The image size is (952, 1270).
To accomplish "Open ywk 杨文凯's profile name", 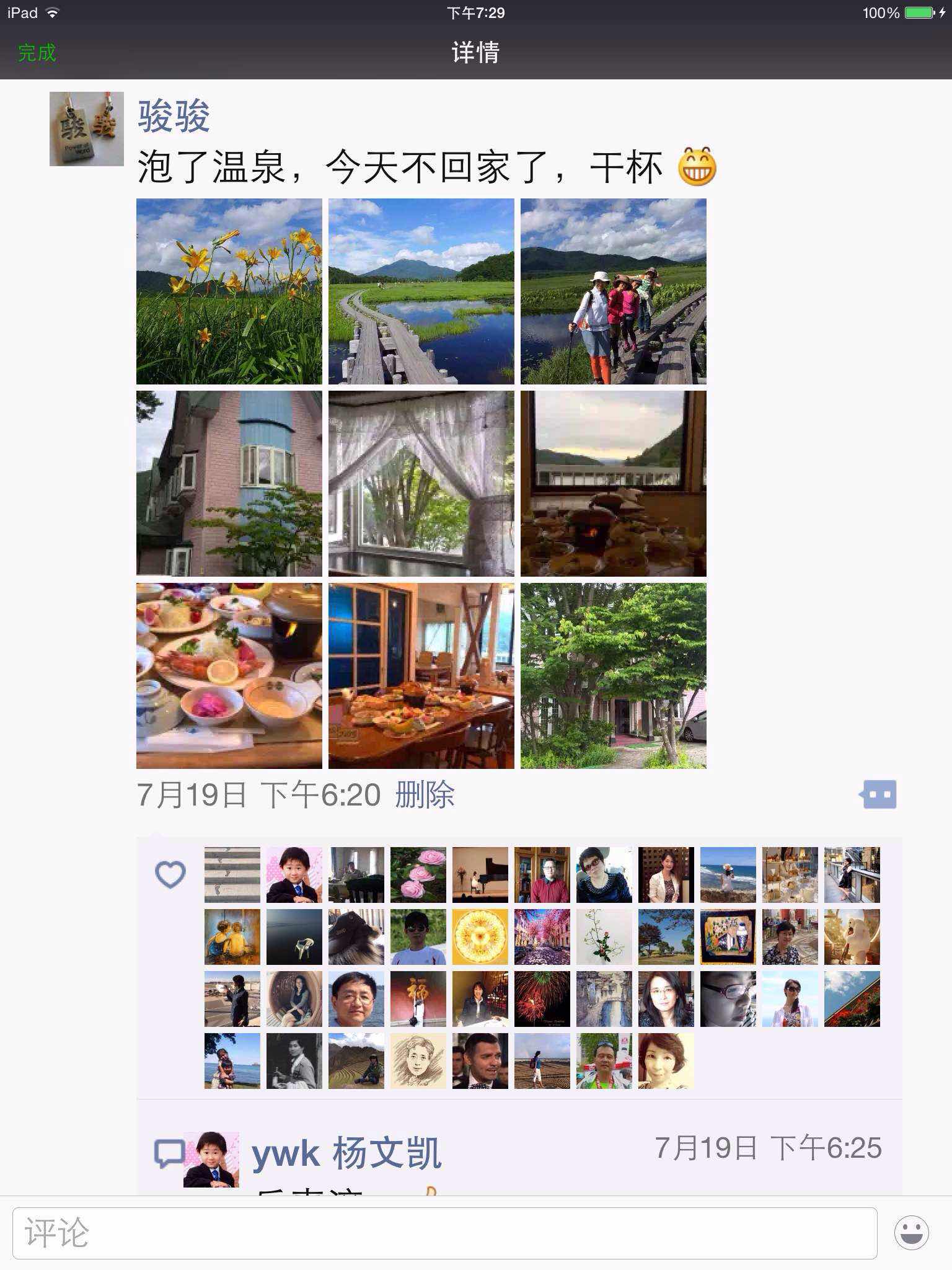I will point(346,1153).
